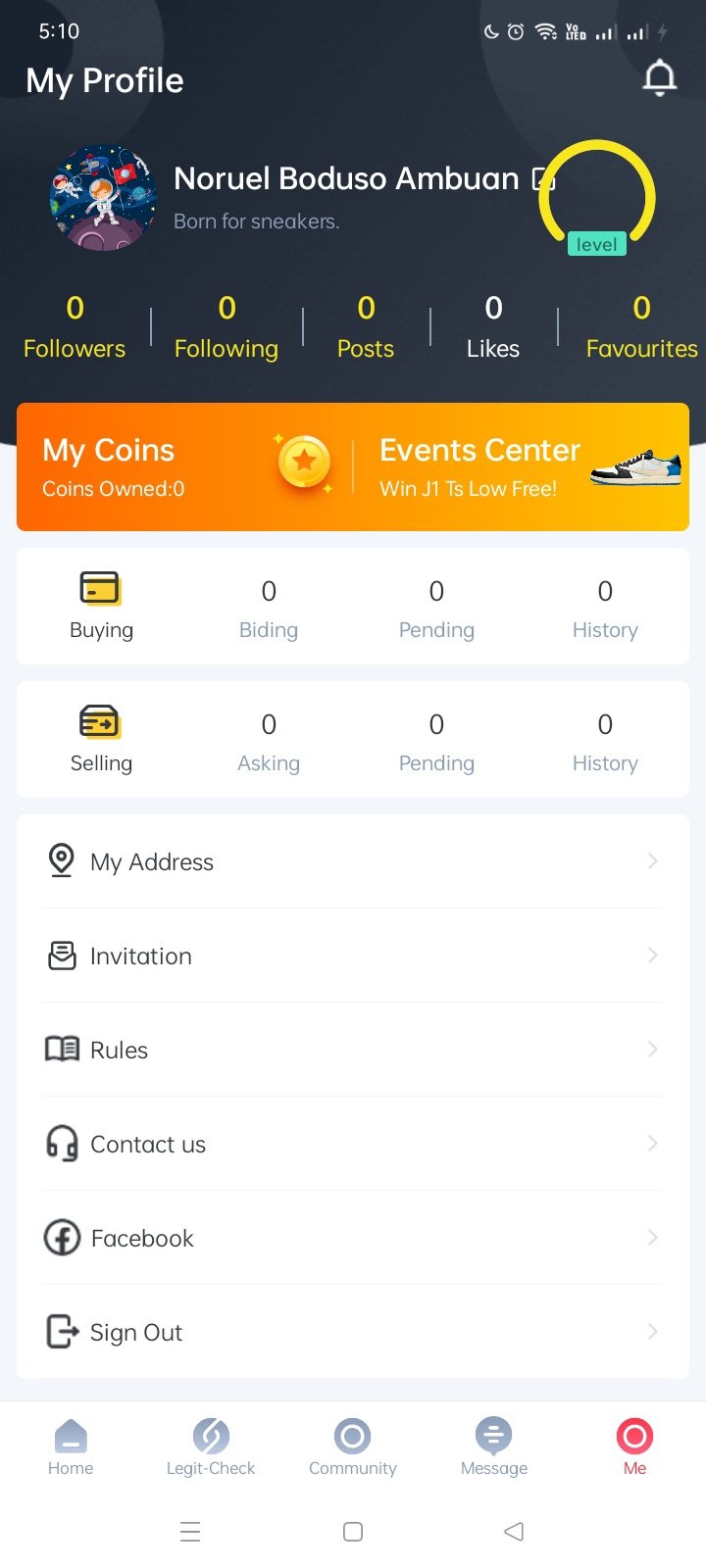706x1568 pixels.
Task: Switch to the Message tab
Action: coord(494,1446)
